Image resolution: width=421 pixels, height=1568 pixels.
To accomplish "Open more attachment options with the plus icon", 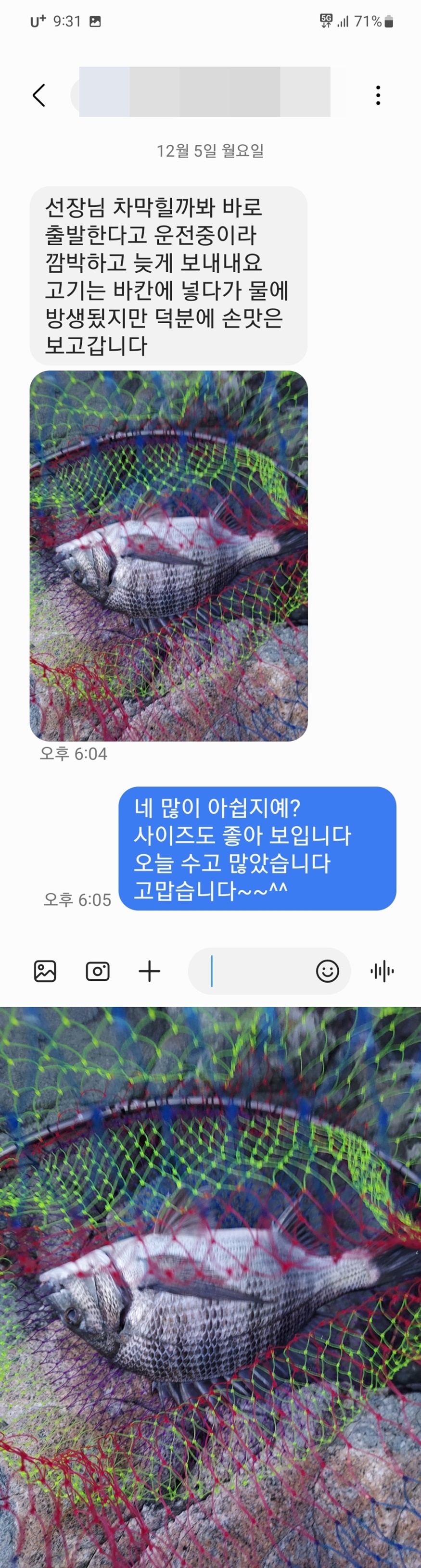I will 149,971.
